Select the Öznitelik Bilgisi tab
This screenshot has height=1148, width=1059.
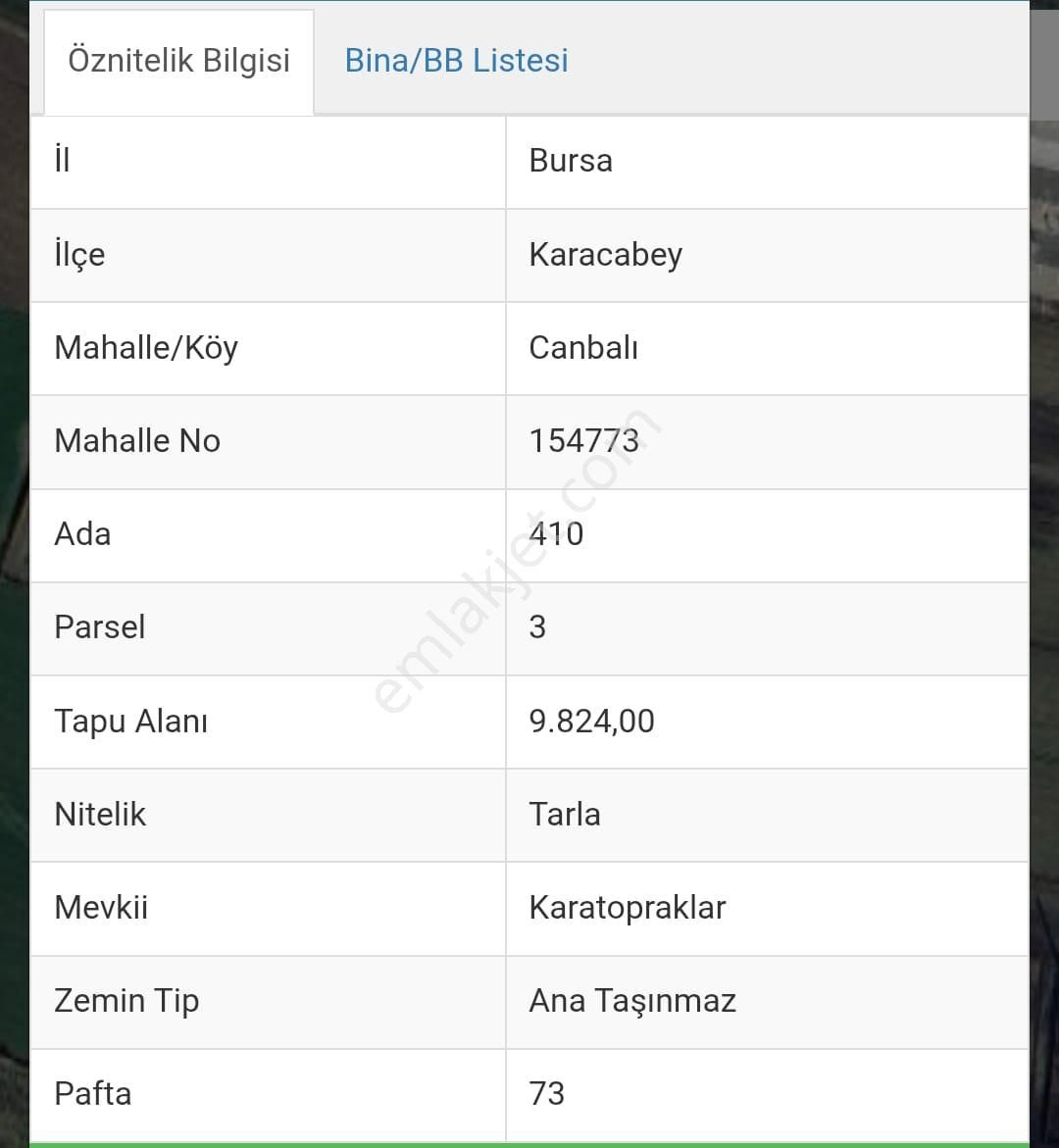(178, 61)
